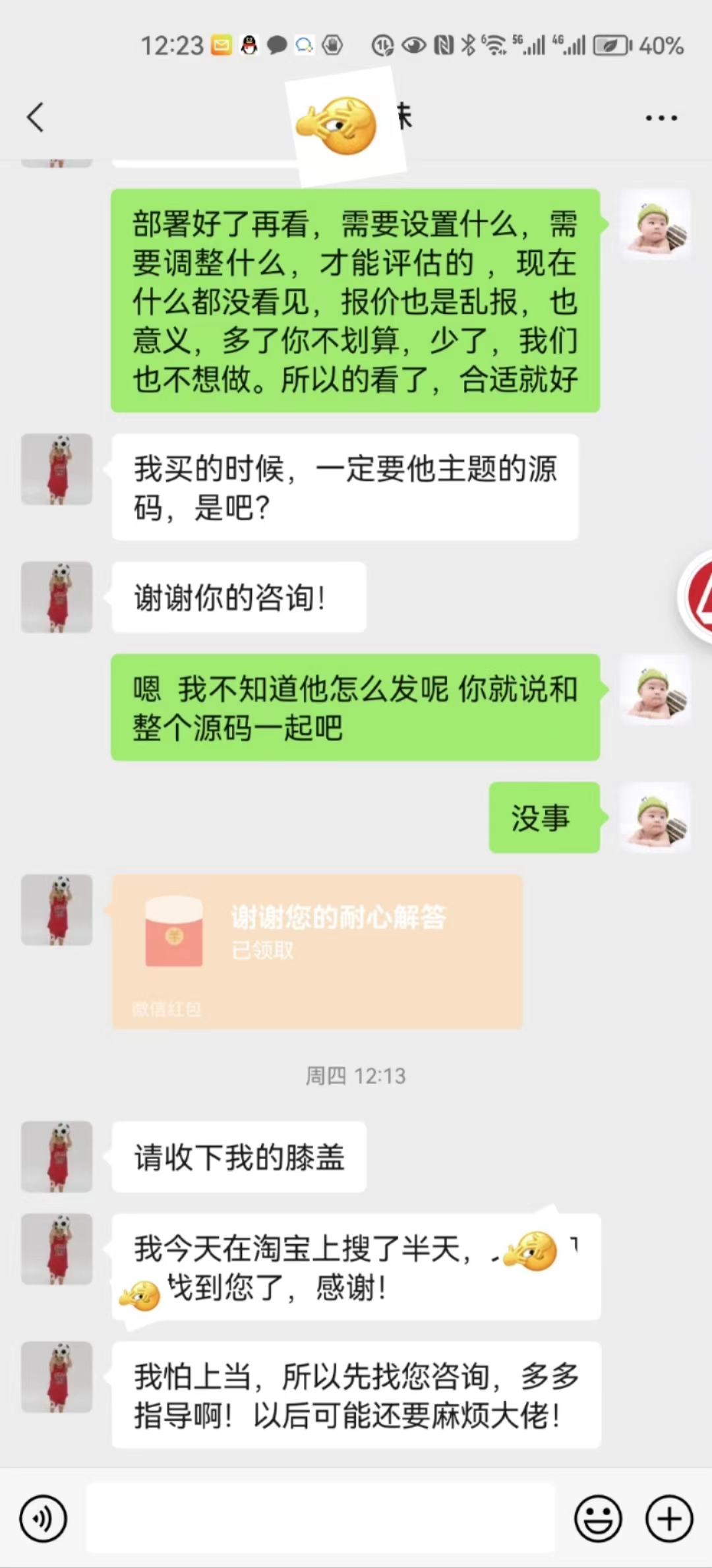The image size is (712, 1568).
Task: Open the red packet 谢谢您的耐心解答
Action: coord(317,951)
